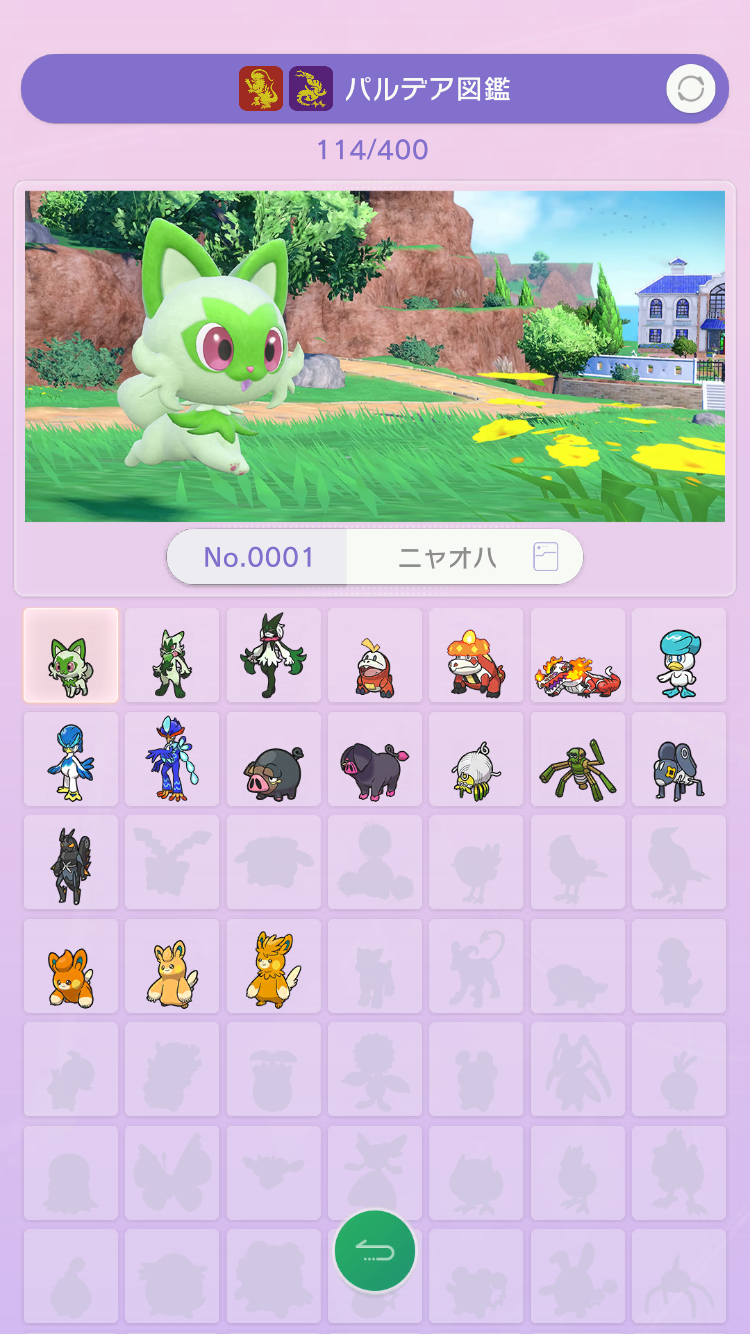This screenshot has width=750, height=1334.
Task: Select the Floragato tile
Action: pyautogui.click(x=172, y=655)
